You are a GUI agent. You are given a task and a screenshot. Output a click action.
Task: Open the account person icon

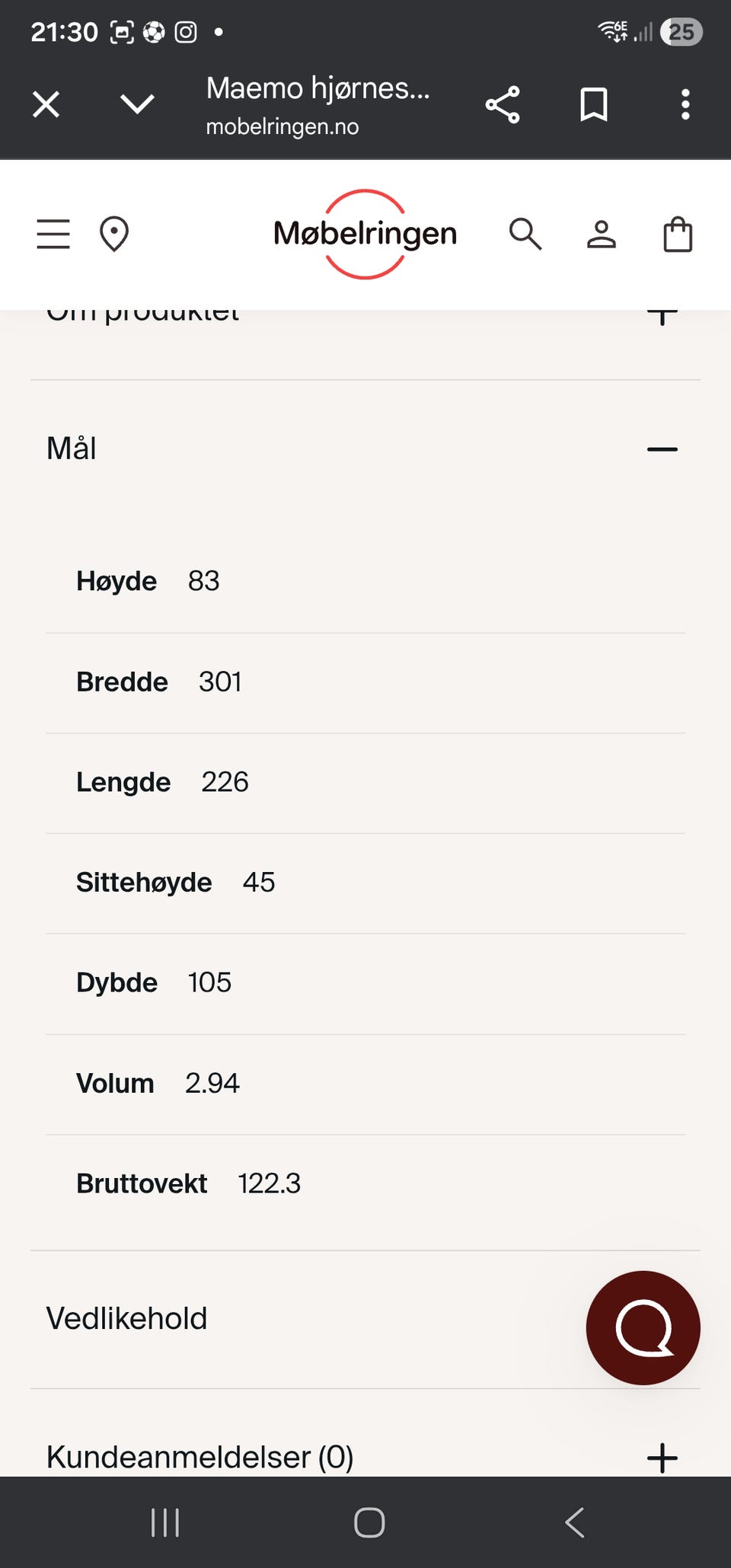click(x=602, y=234)
